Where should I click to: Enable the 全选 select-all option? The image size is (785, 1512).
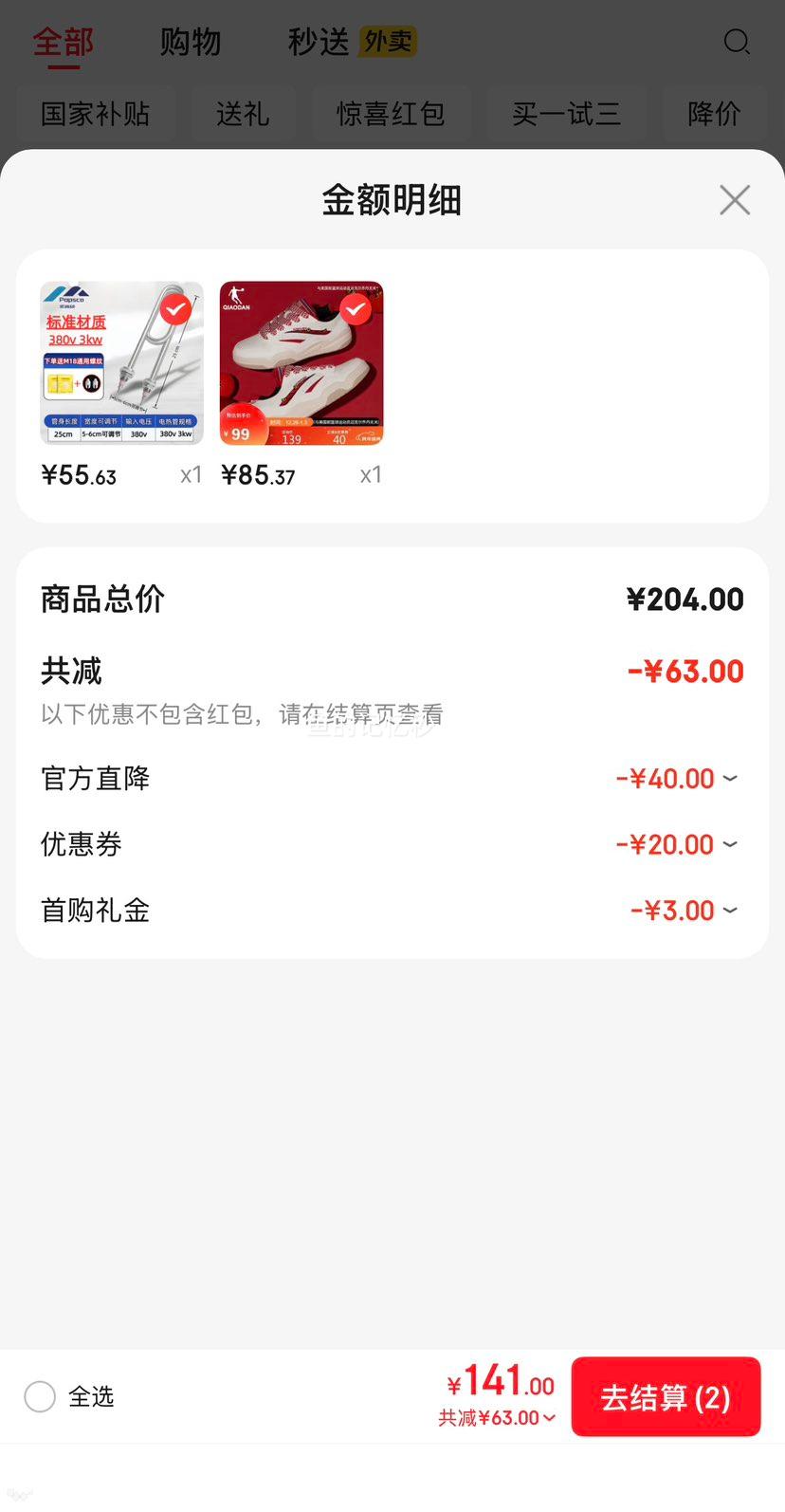click(x=40, y=1396)
